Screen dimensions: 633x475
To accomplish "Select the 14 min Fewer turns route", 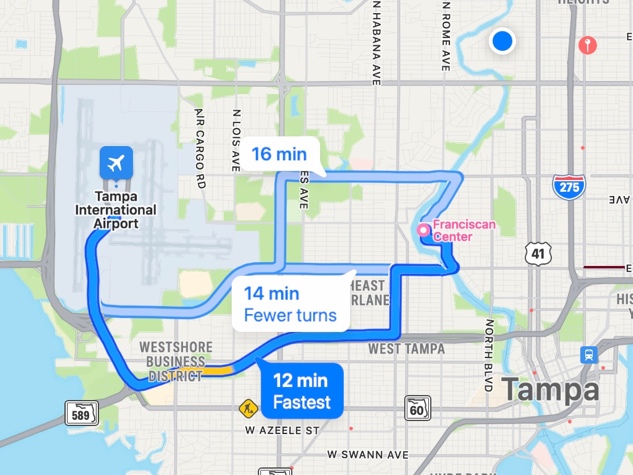I will 290,305.
